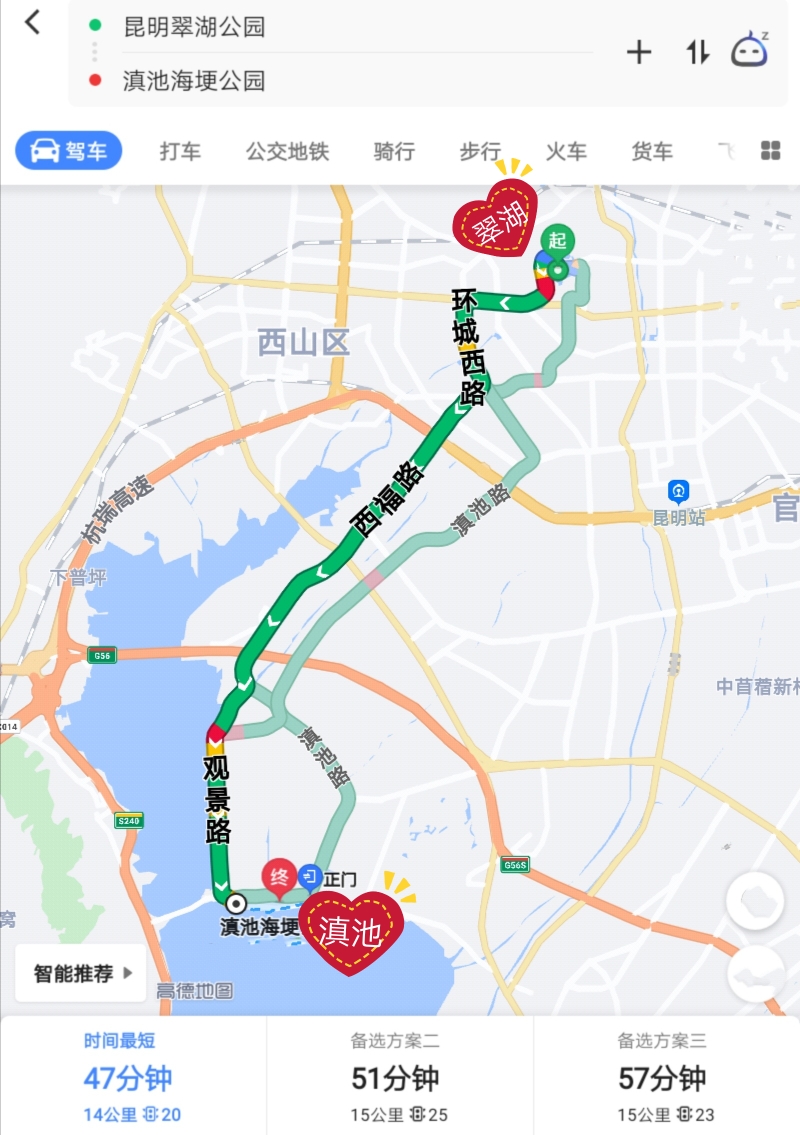Switch to the 公交地铁 tab
Image resolution: width=800 pixels, height=1135 pixels.
(x=287, y=151)
